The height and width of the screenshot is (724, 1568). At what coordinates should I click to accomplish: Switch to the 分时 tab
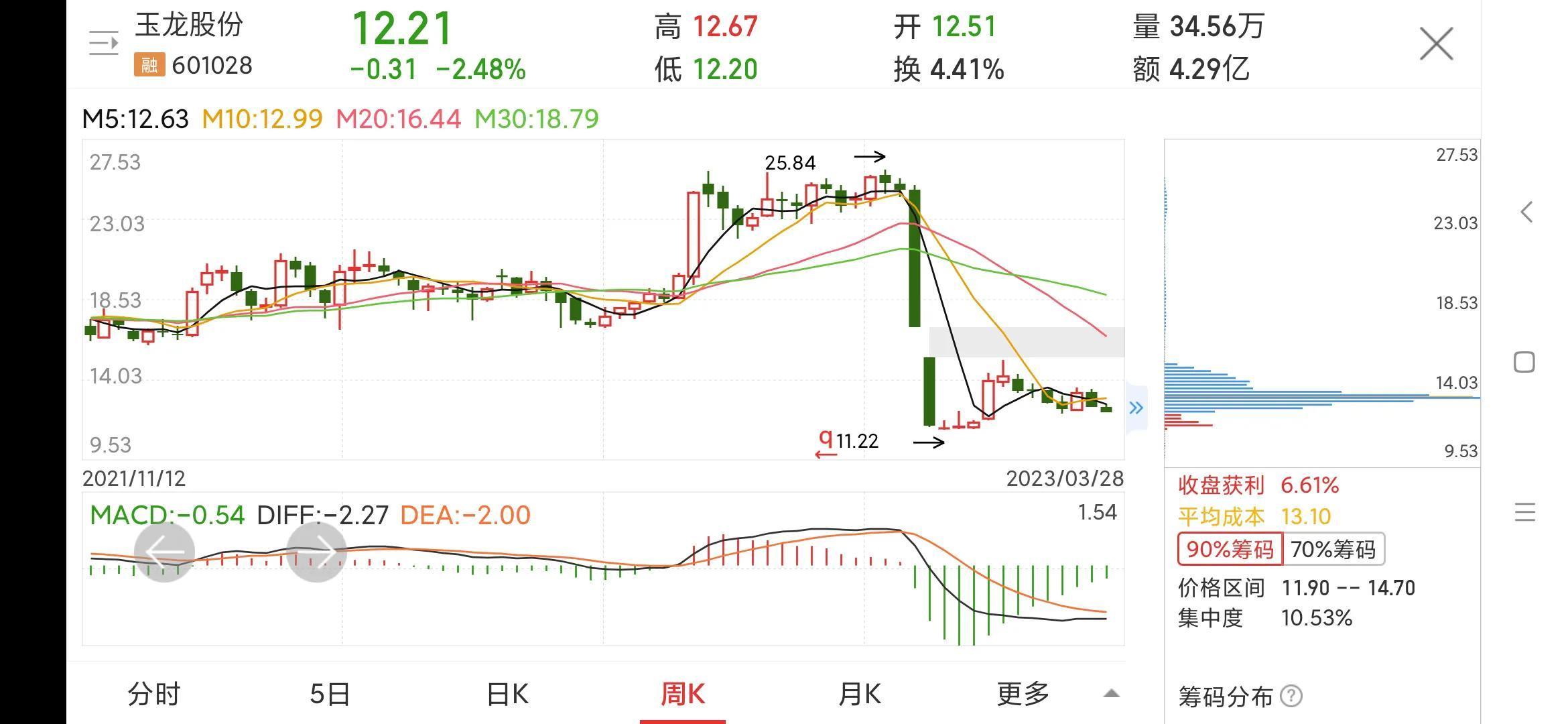tap(154, 694)
